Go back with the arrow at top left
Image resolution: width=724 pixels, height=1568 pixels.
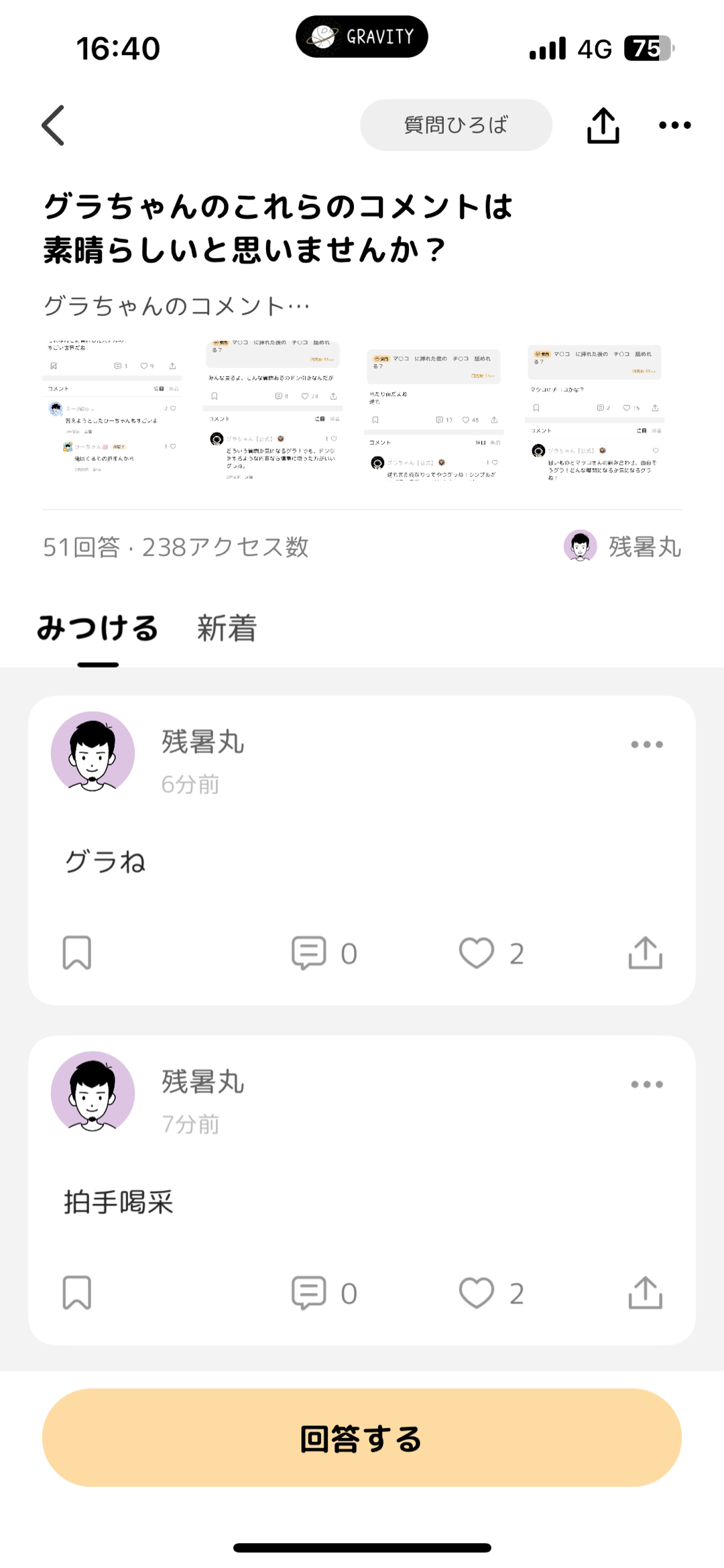[x=52, y=125]
